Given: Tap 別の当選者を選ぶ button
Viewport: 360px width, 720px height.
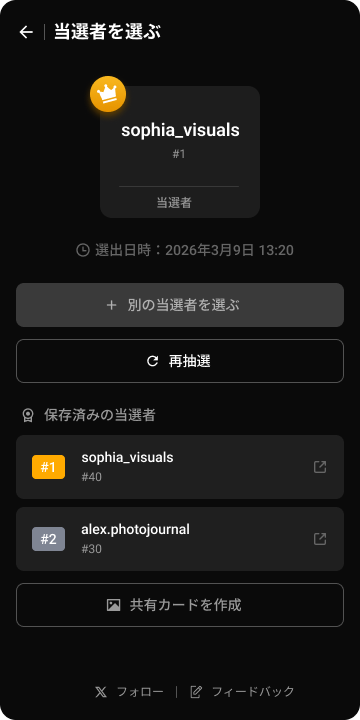Looking at the screenshot, I should tap(180, 305).
